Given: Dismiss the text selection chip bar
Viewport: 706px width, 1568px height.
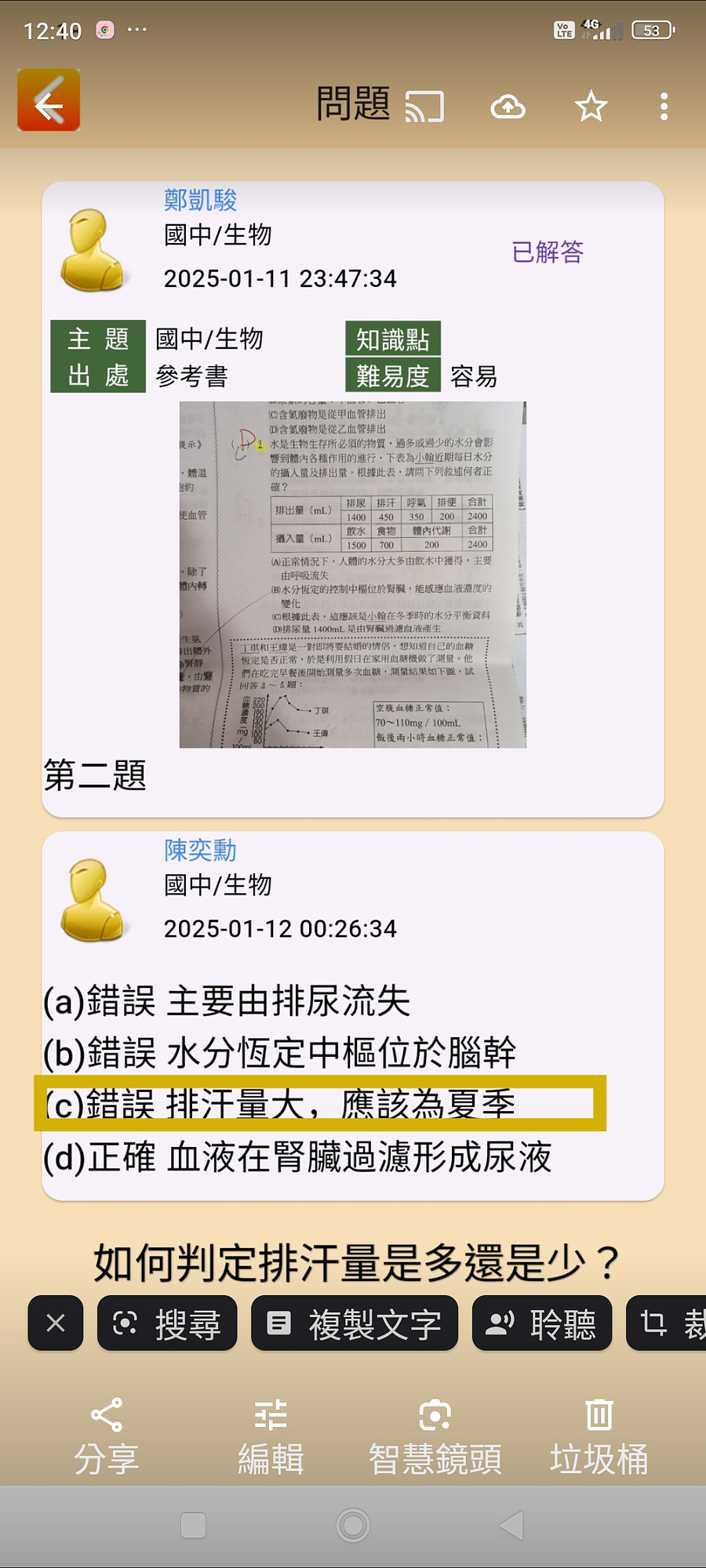Looking at the screenshot, I should pos(56,1323).
